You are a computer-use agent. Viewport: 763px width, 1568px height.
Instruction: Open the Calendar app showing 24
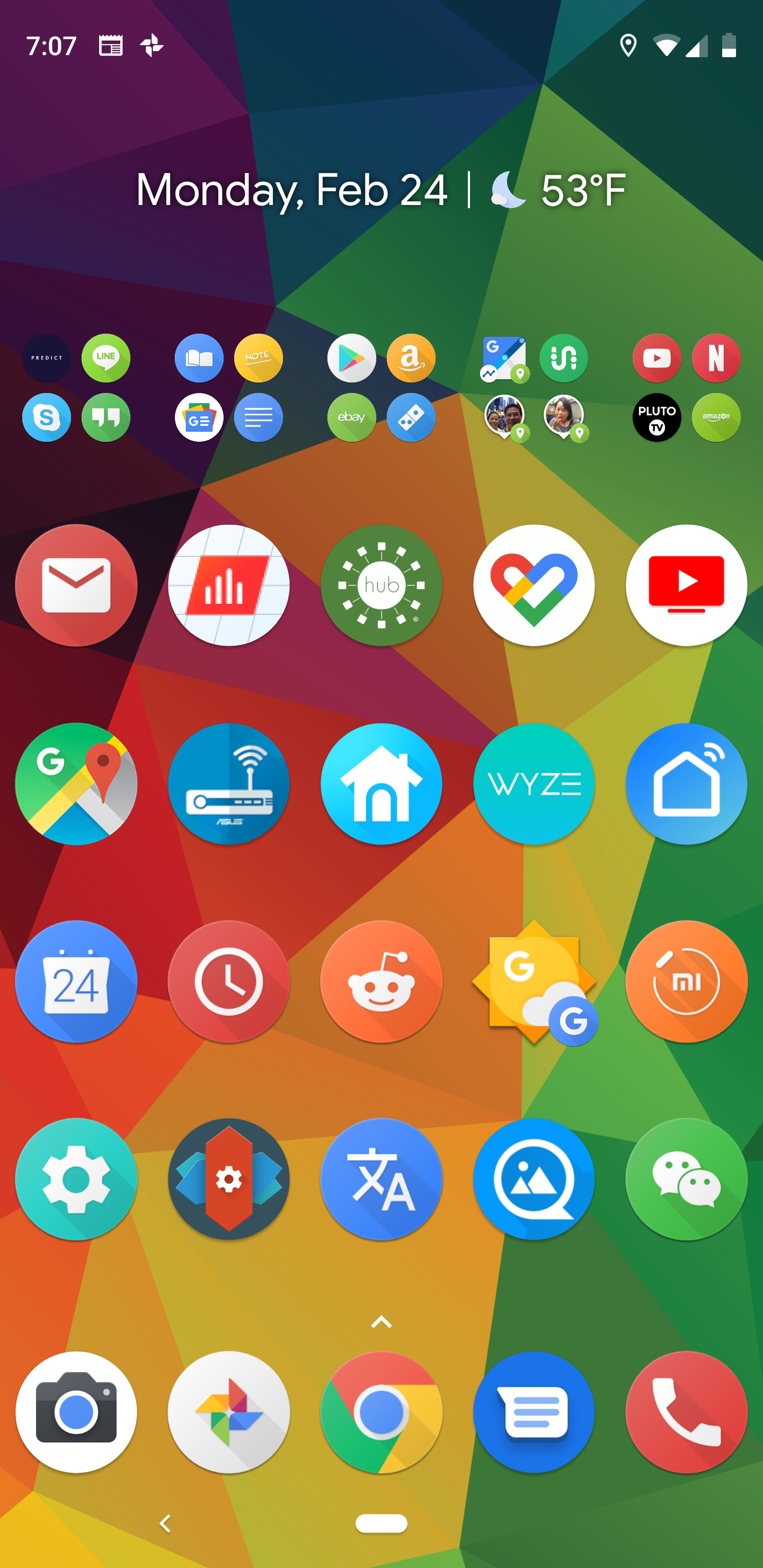tap(76, 981)
